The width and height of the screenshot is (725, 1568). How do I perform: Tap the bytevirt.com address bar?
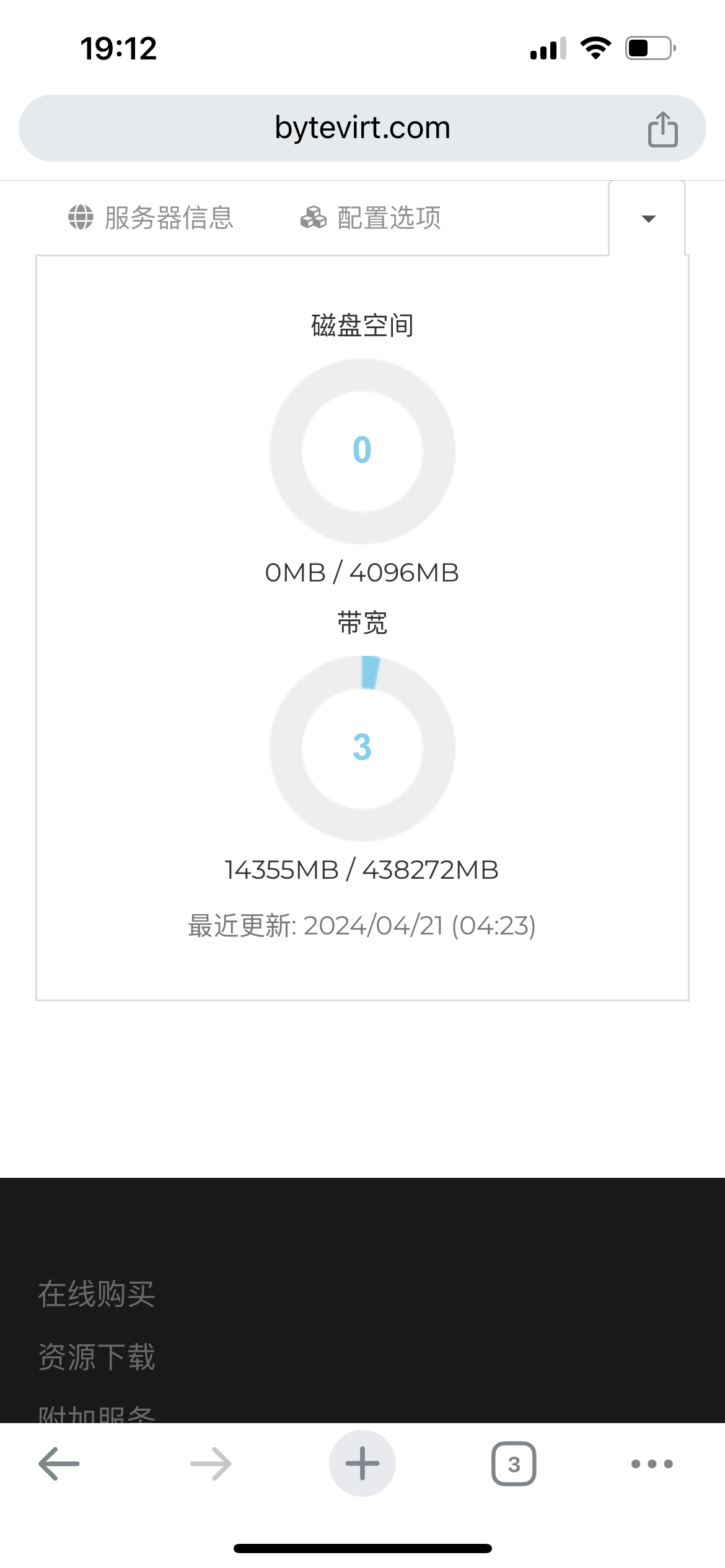362,128
